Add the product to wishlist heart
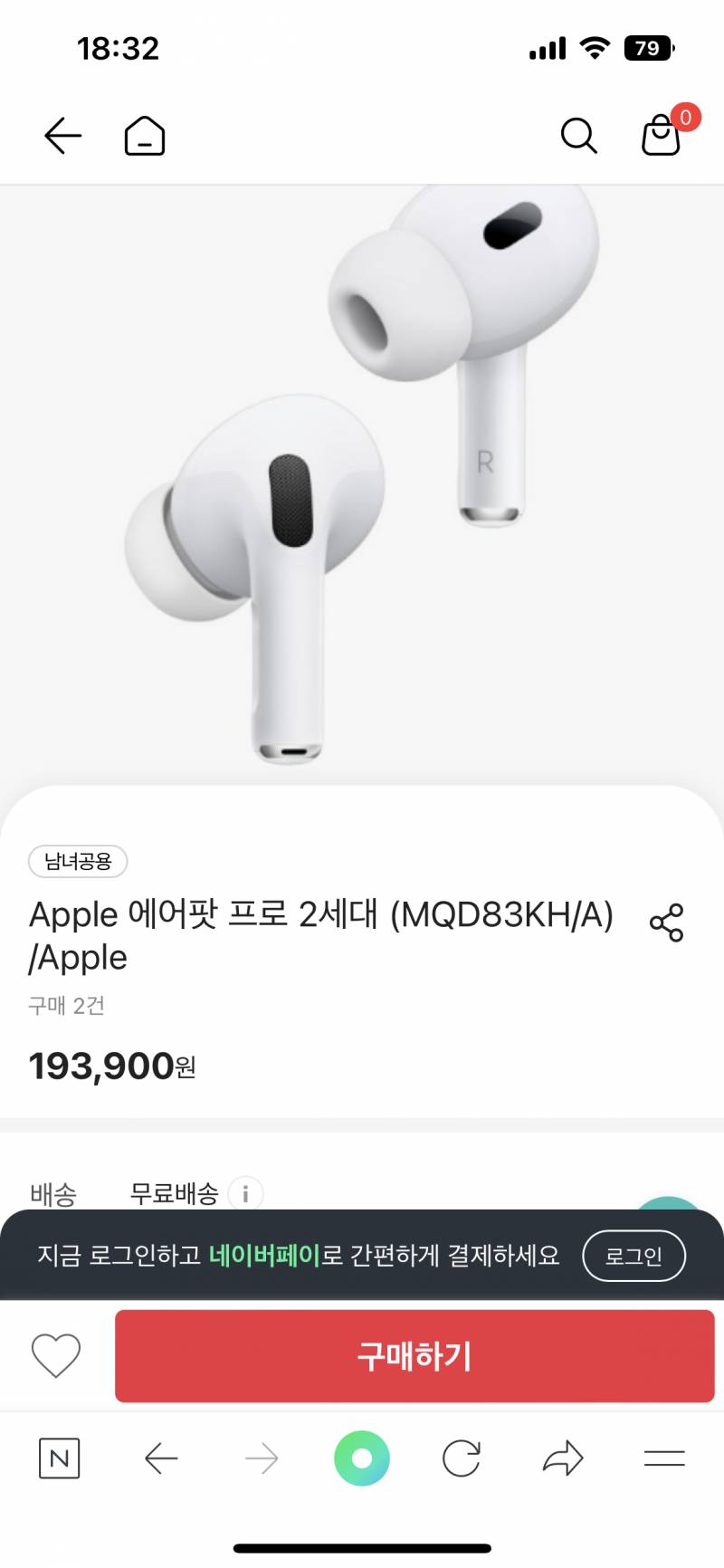This screenshot has width=724, height=1568. [56, 1355]
